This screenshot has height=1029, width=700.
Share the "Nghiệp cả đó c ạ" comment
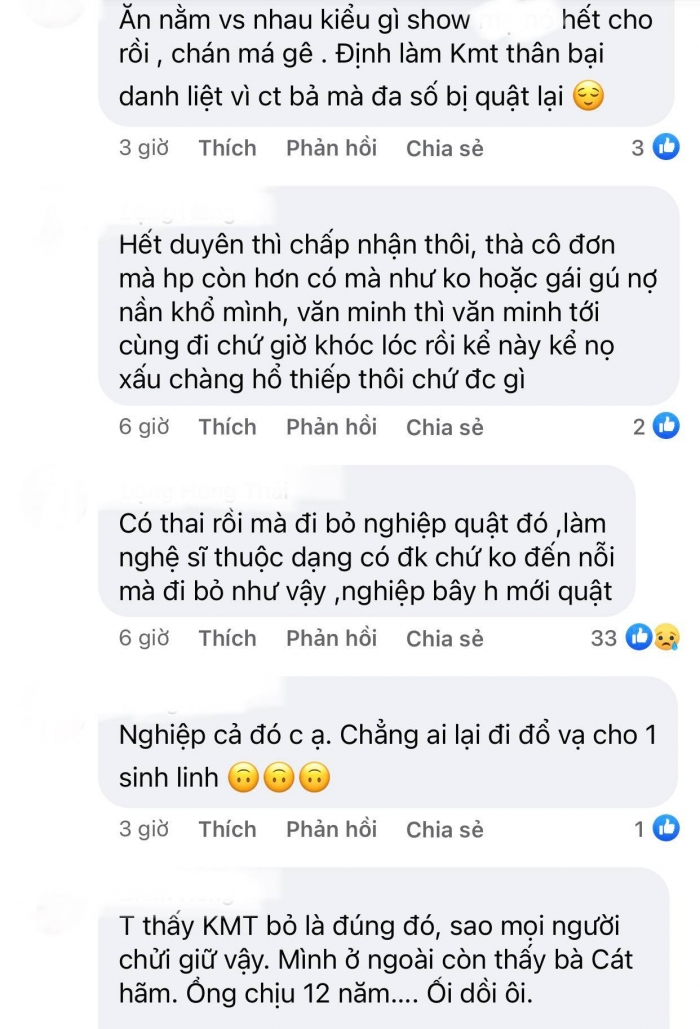pos(444,829)
